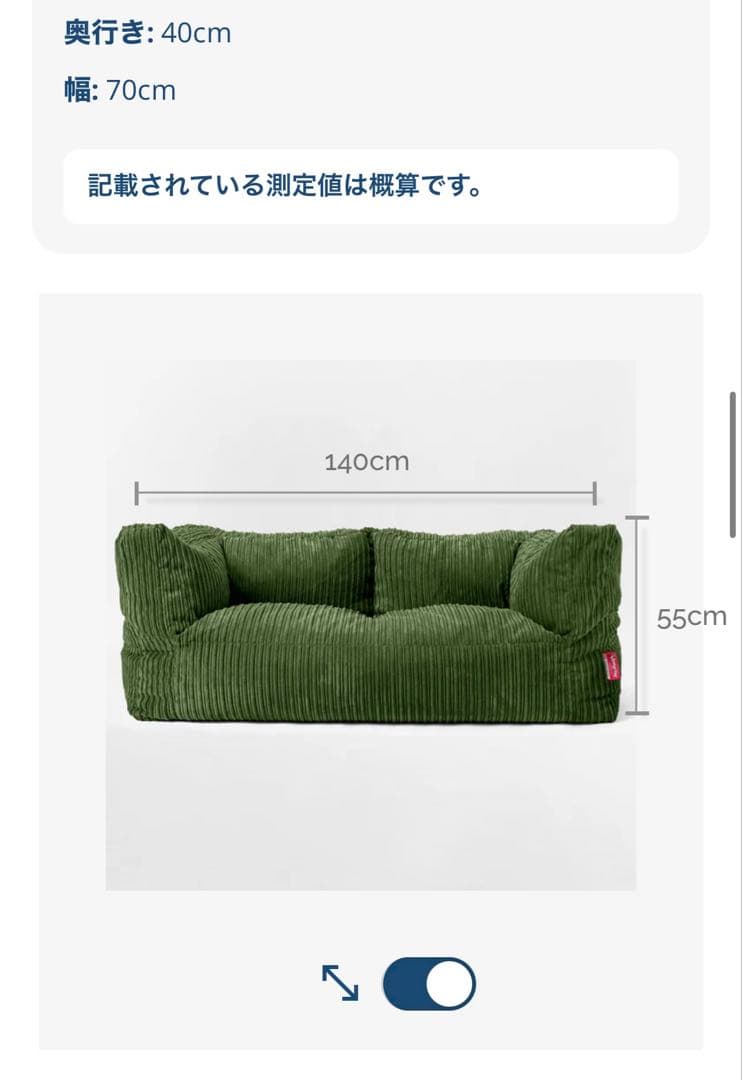Click the 140cm dimension label
Viewport: 742px width, 1080px height.
pos(366,461)
